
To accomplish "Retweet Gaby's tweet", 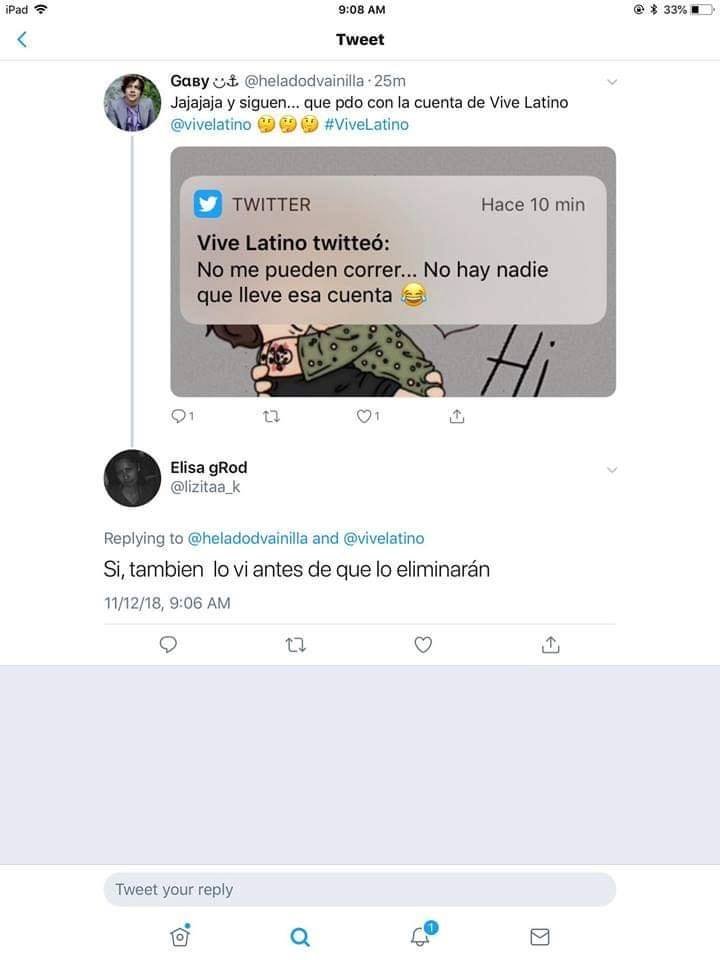I will [269, 417].
